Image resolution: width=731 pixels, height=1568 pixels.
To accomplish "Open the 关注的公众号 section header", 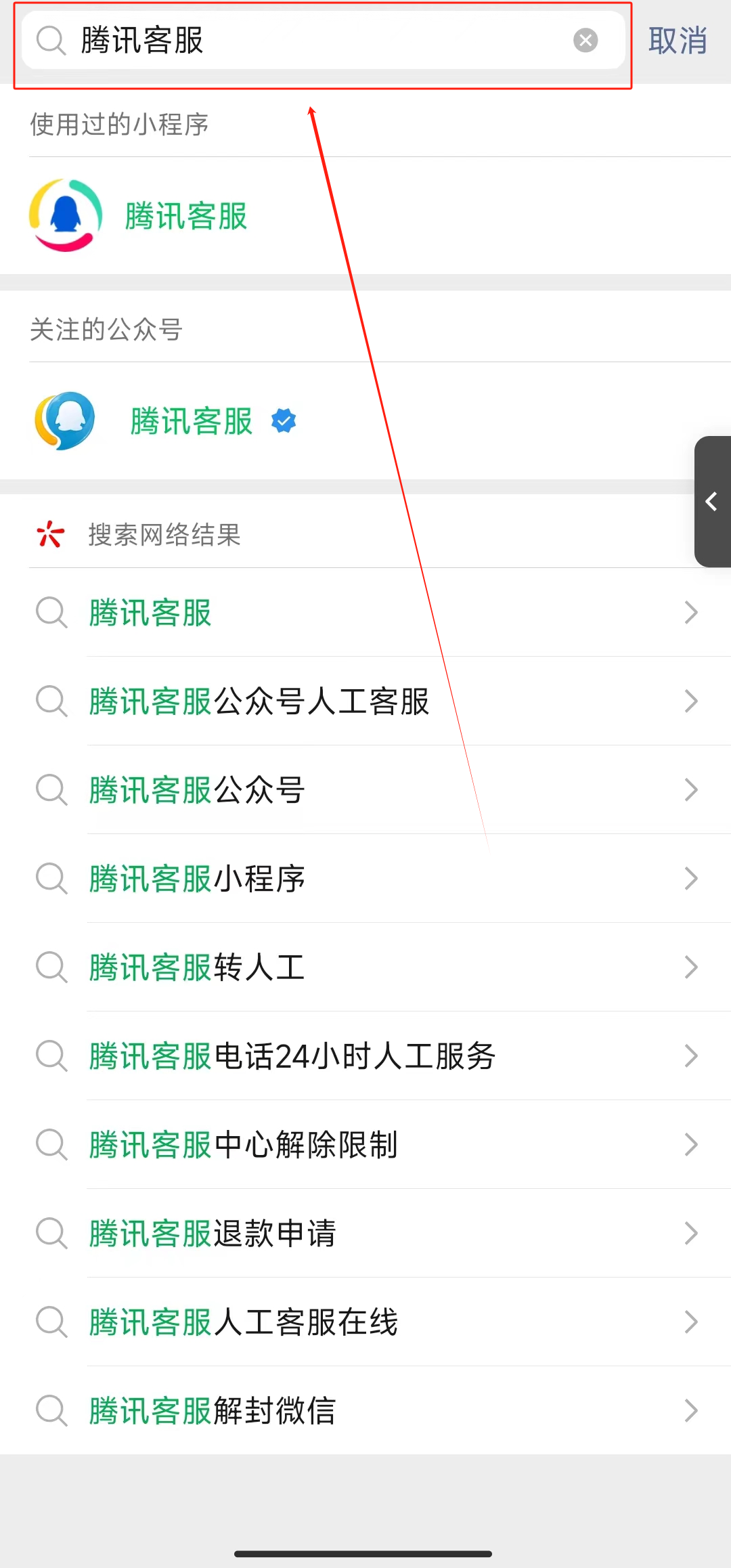I will click(x=105, y=328).
